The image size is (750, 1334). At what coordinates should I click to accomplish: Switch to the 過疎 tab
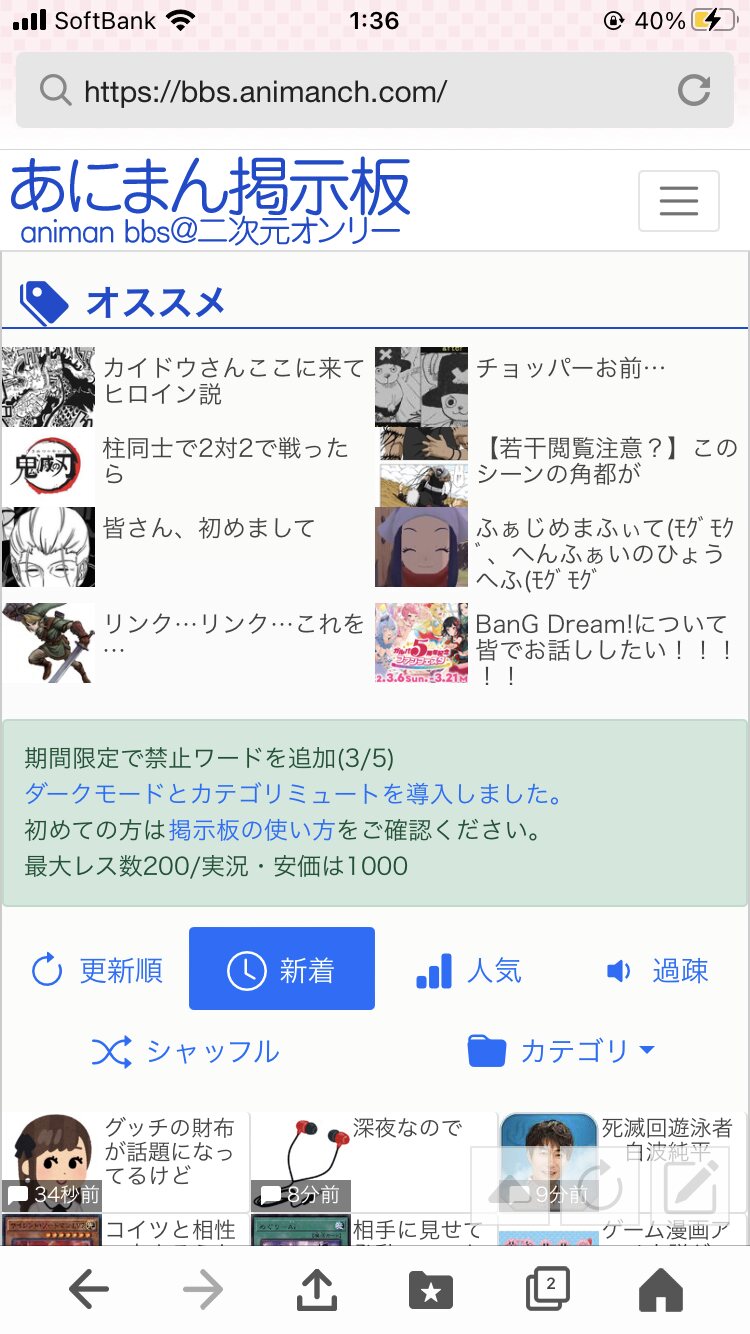click(x=656, y=970)
